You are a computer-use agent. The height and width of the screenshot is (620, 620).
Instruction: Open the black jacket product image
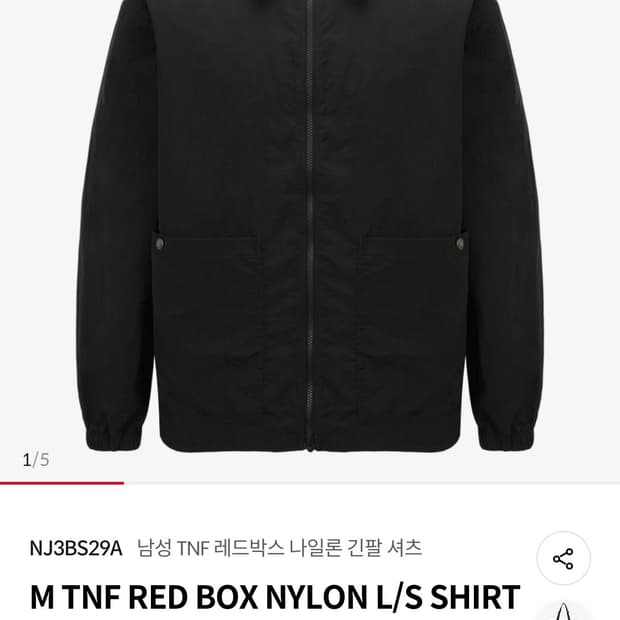point(310,230)
